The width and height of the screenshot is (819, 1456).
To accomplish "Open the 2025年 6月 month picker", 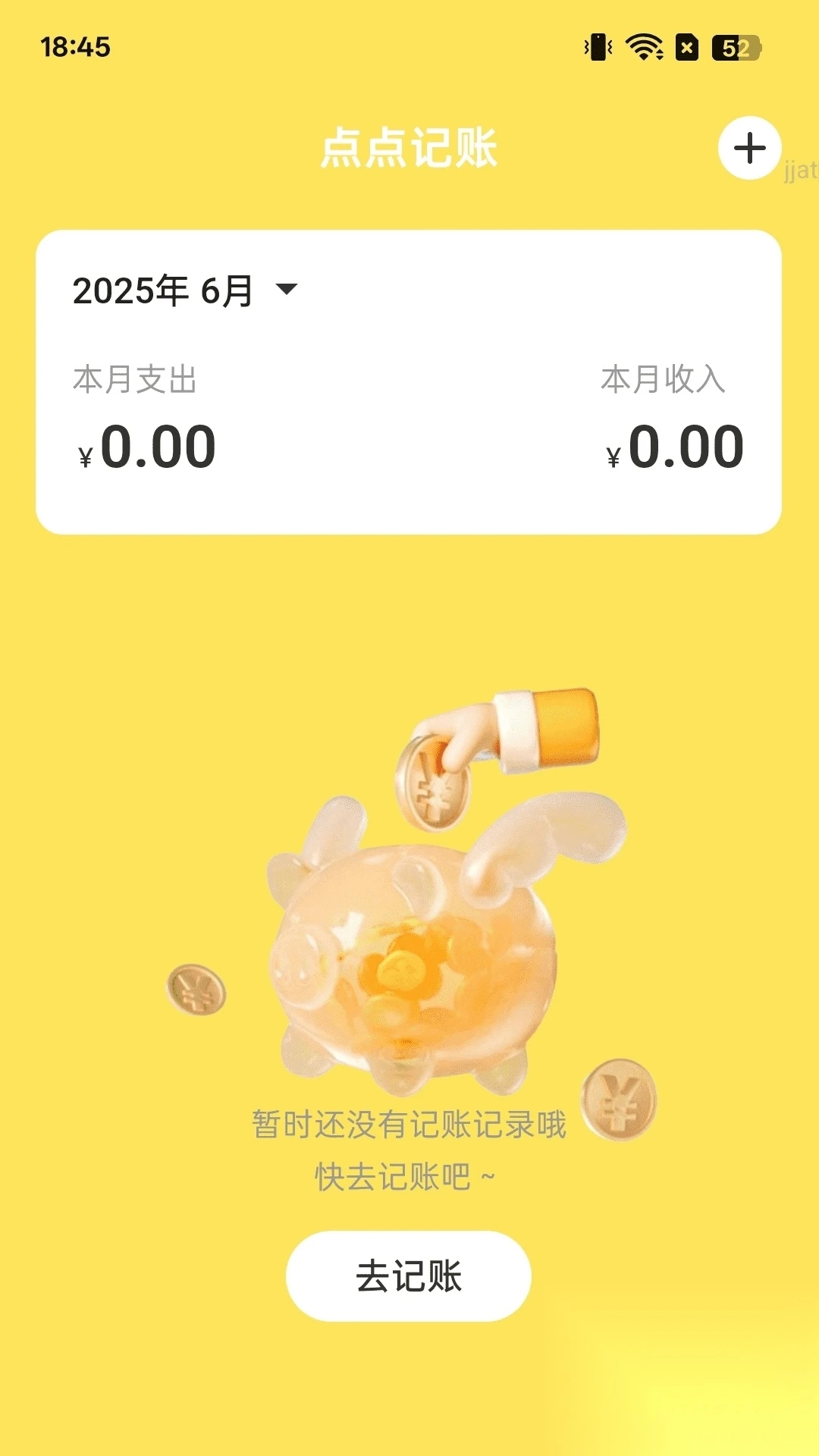I will click(185, 290).
